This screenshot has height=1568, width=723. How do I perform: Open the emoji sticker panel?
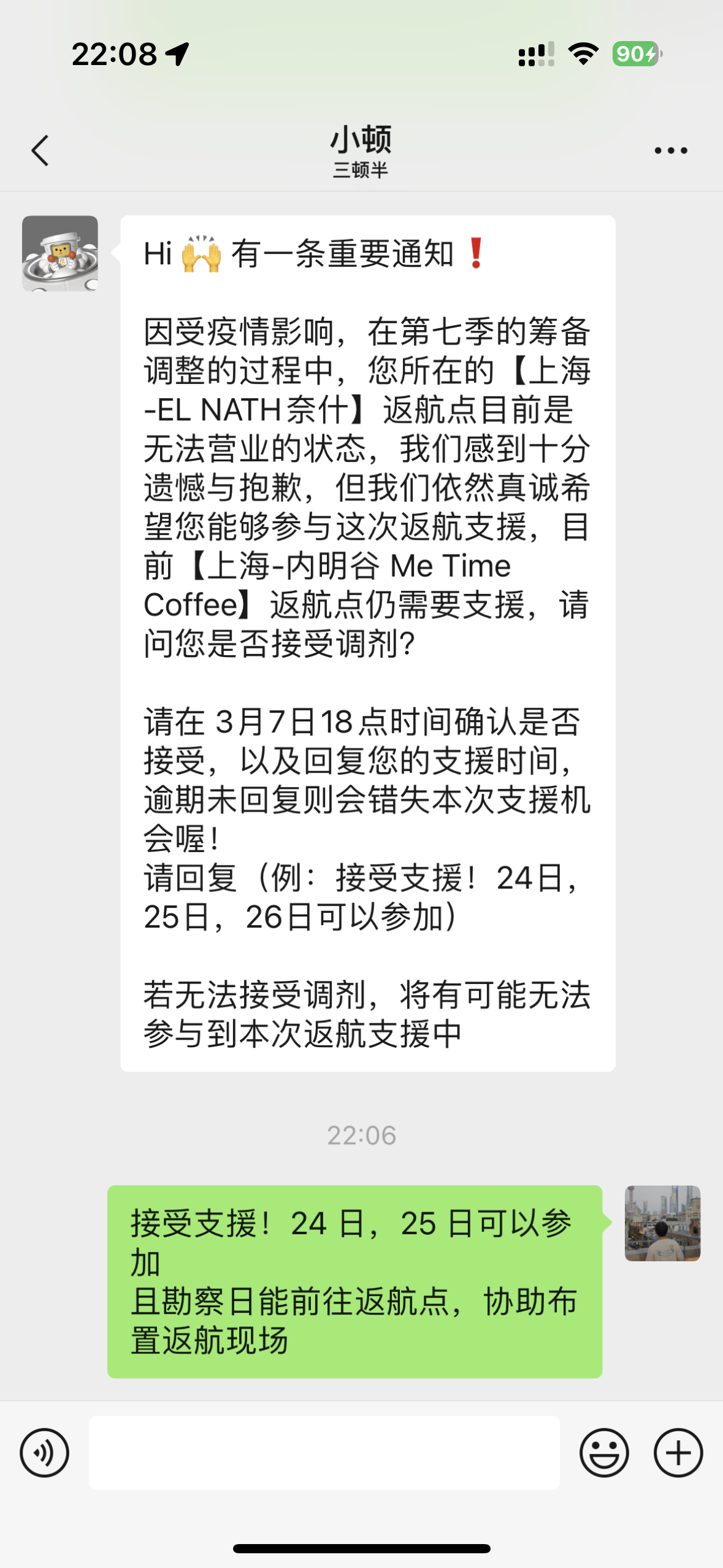pyautogui.click(x=604, y=1453)
